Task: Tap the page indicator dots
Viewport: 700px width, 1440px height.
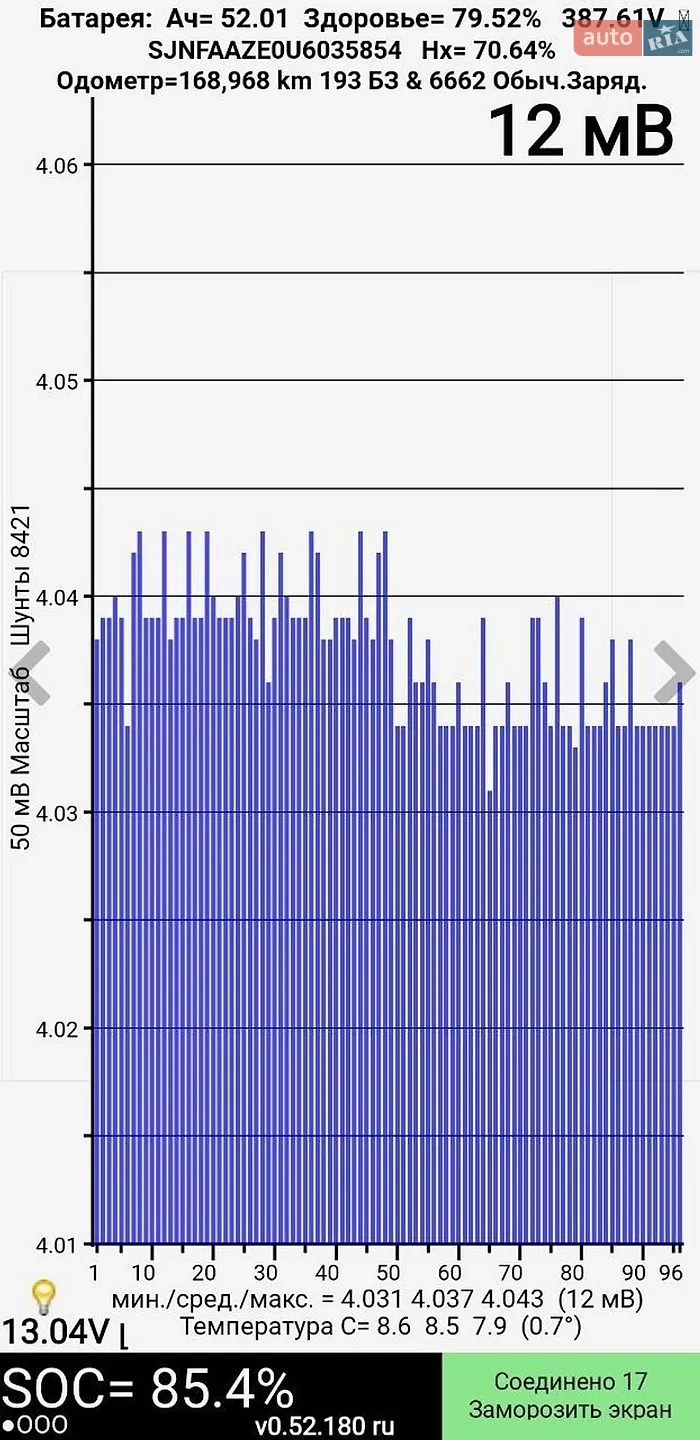Action: (35, 1425)
